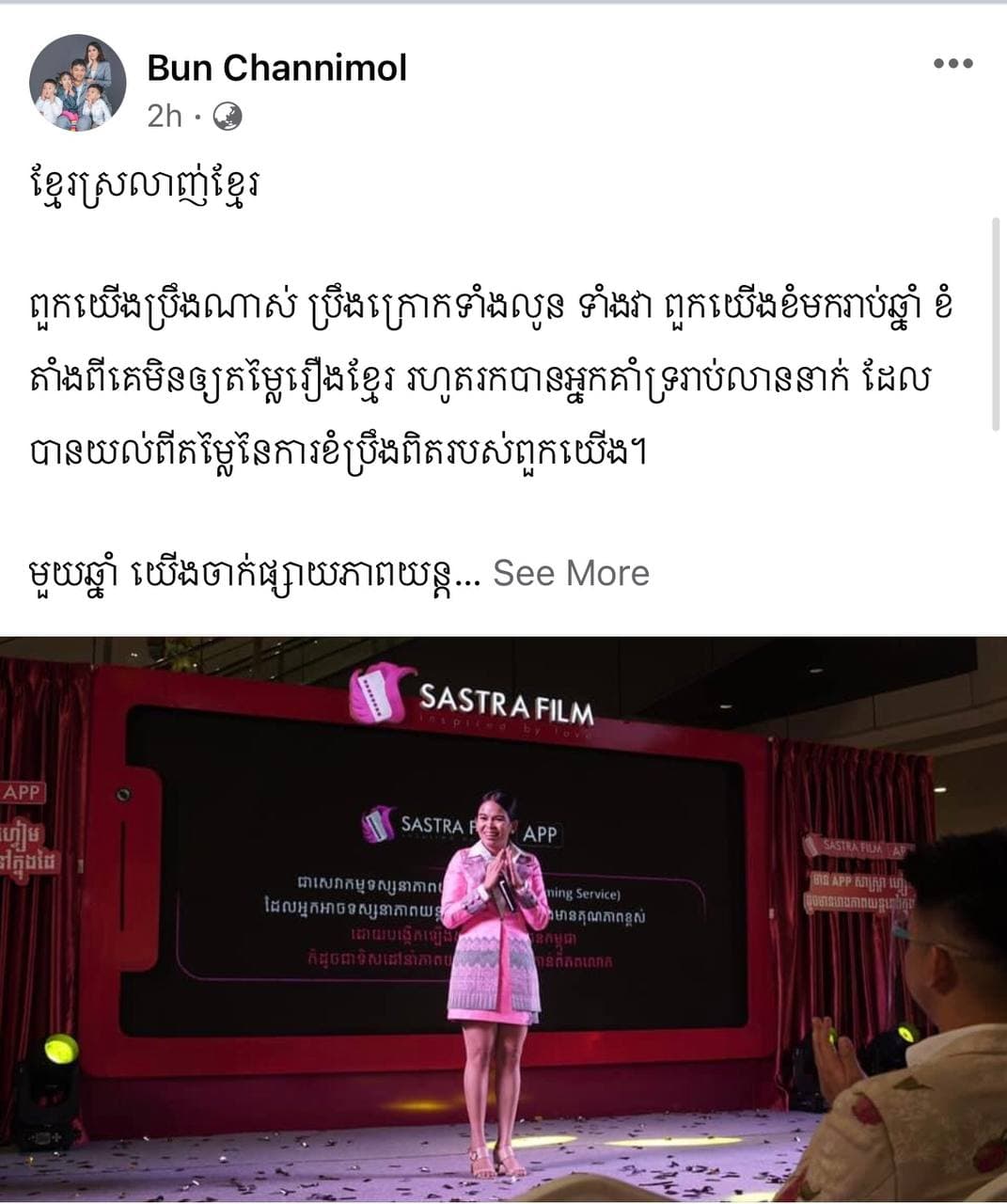Expand the post text with See More
1007x1204 pixels.
point(571,573)
